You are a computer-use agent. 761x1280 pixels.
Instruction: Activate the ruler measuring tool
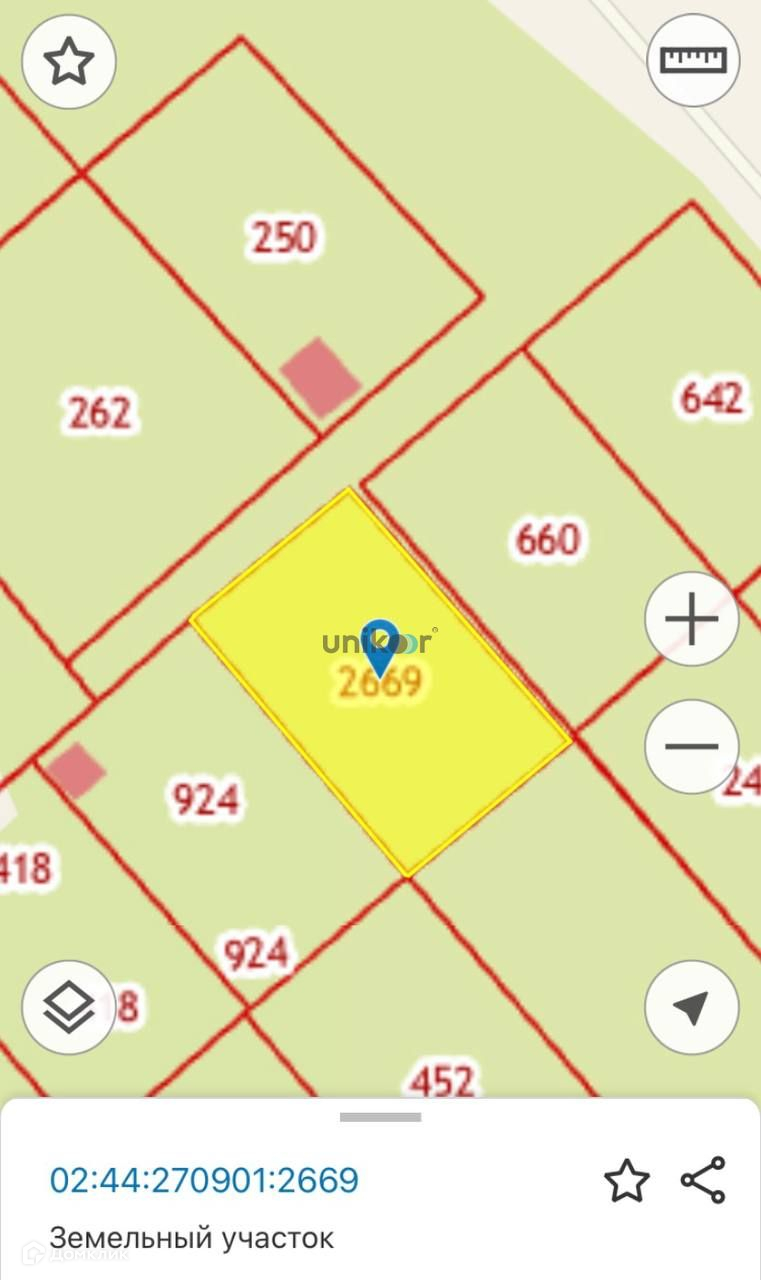point(692,60)
